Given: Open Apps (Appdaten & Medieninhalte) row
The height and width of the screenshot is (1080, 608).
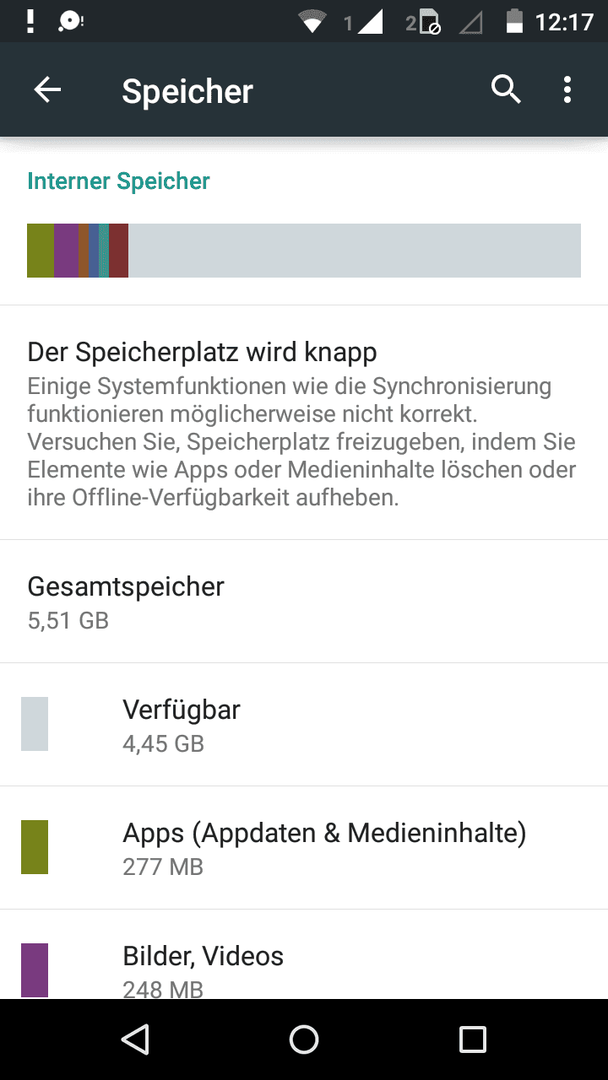Looking at the screenshot, I should (x=304, y=848).
